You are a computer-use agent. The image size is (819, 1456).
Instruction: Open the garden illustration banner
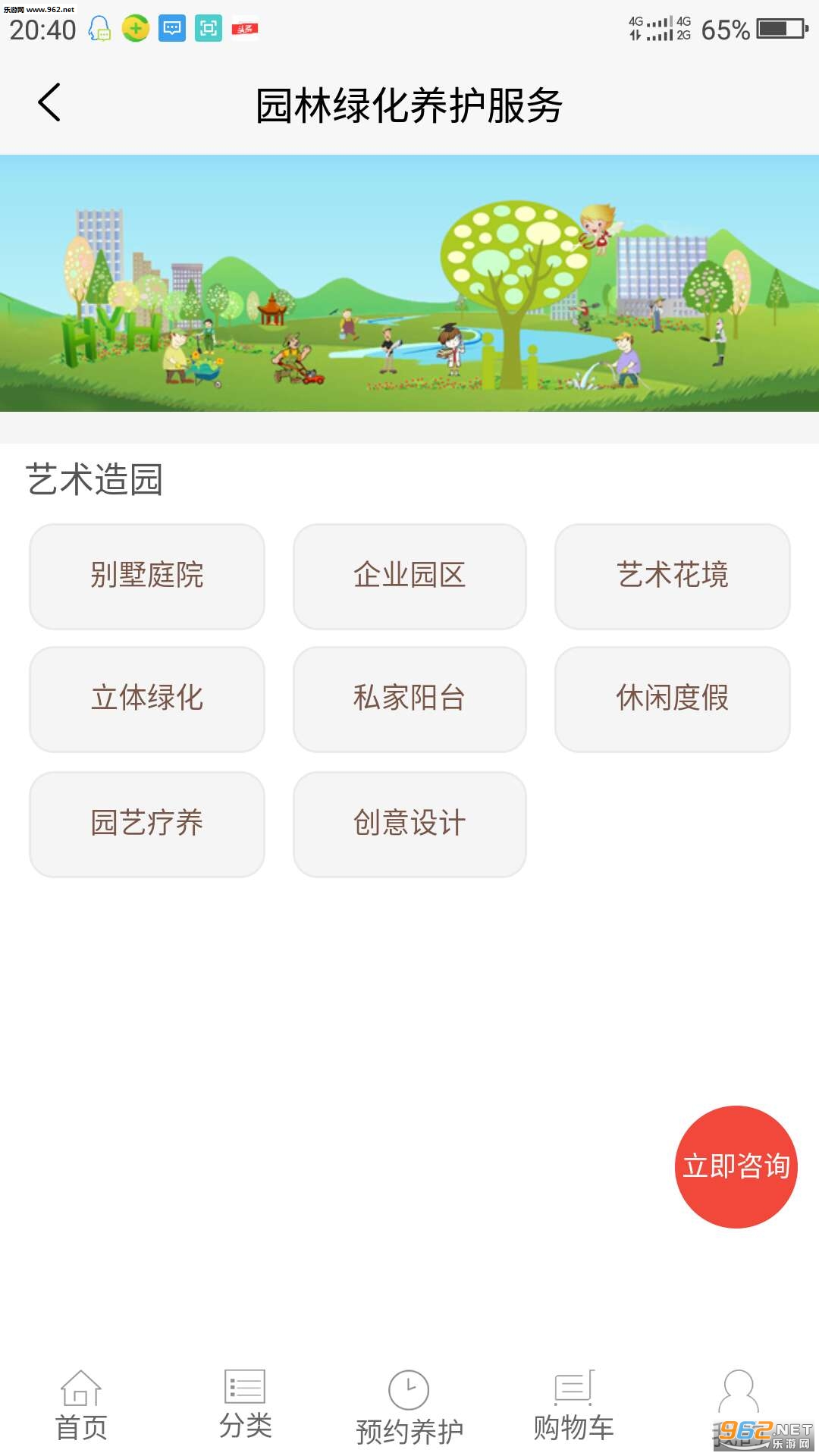coord(409,283)
